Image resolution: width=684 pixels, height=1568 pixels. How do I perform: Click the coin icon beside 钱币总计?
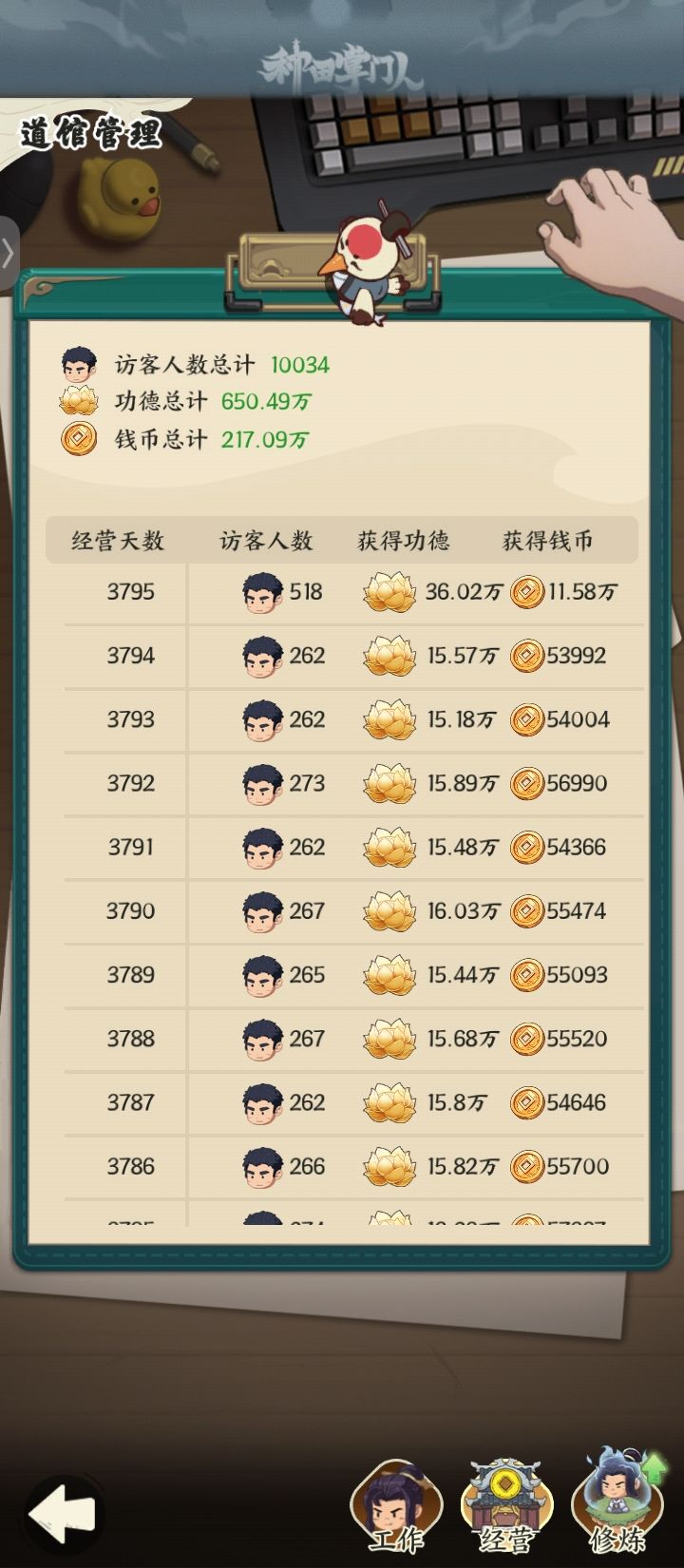coord(78,441)
